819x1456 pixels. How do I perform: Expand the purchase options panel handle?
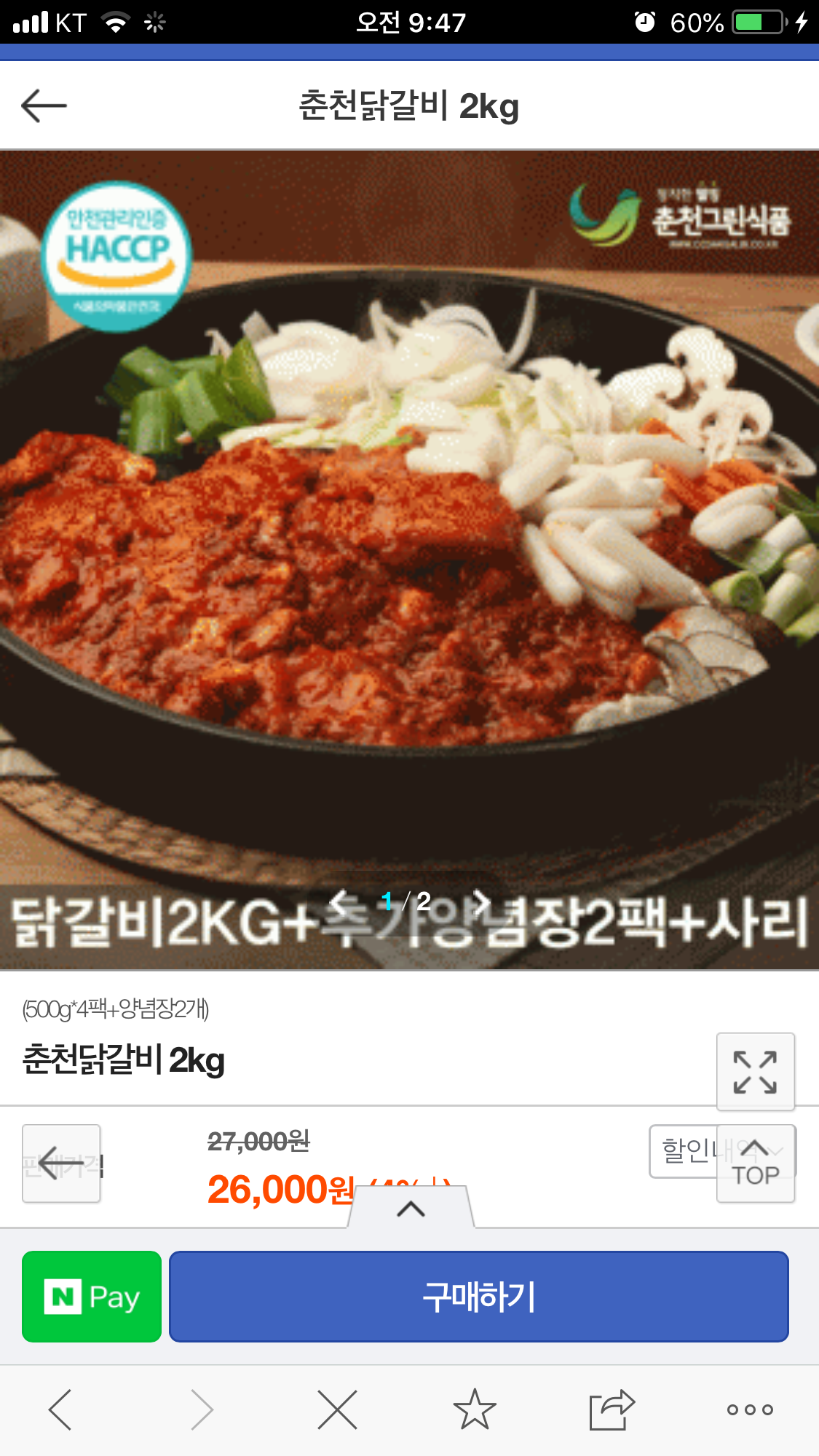411,1209
